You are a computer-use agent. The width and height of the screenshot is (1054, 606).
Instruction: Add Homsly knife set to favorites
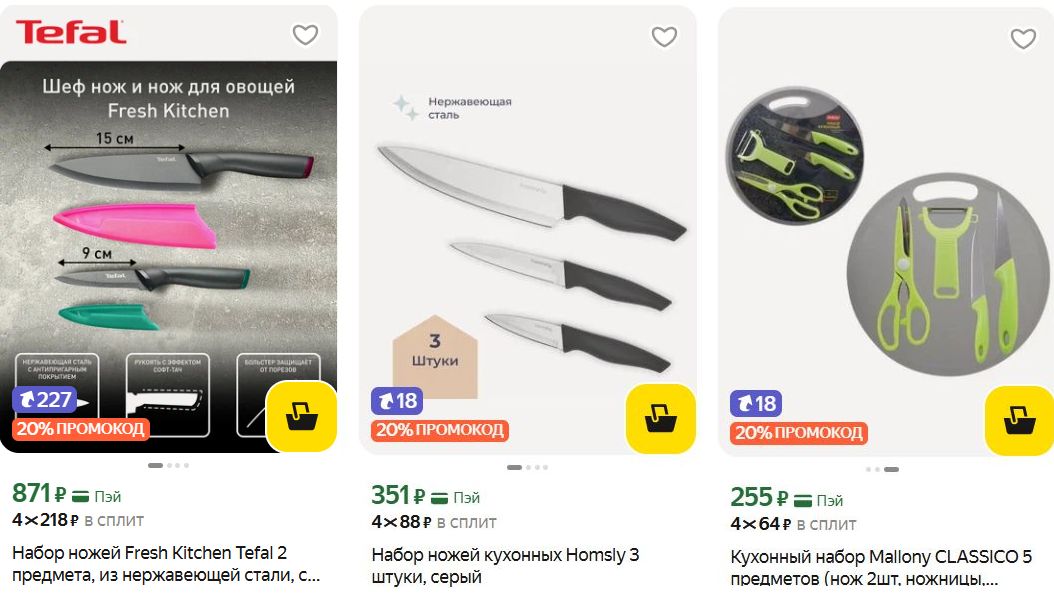664,37
